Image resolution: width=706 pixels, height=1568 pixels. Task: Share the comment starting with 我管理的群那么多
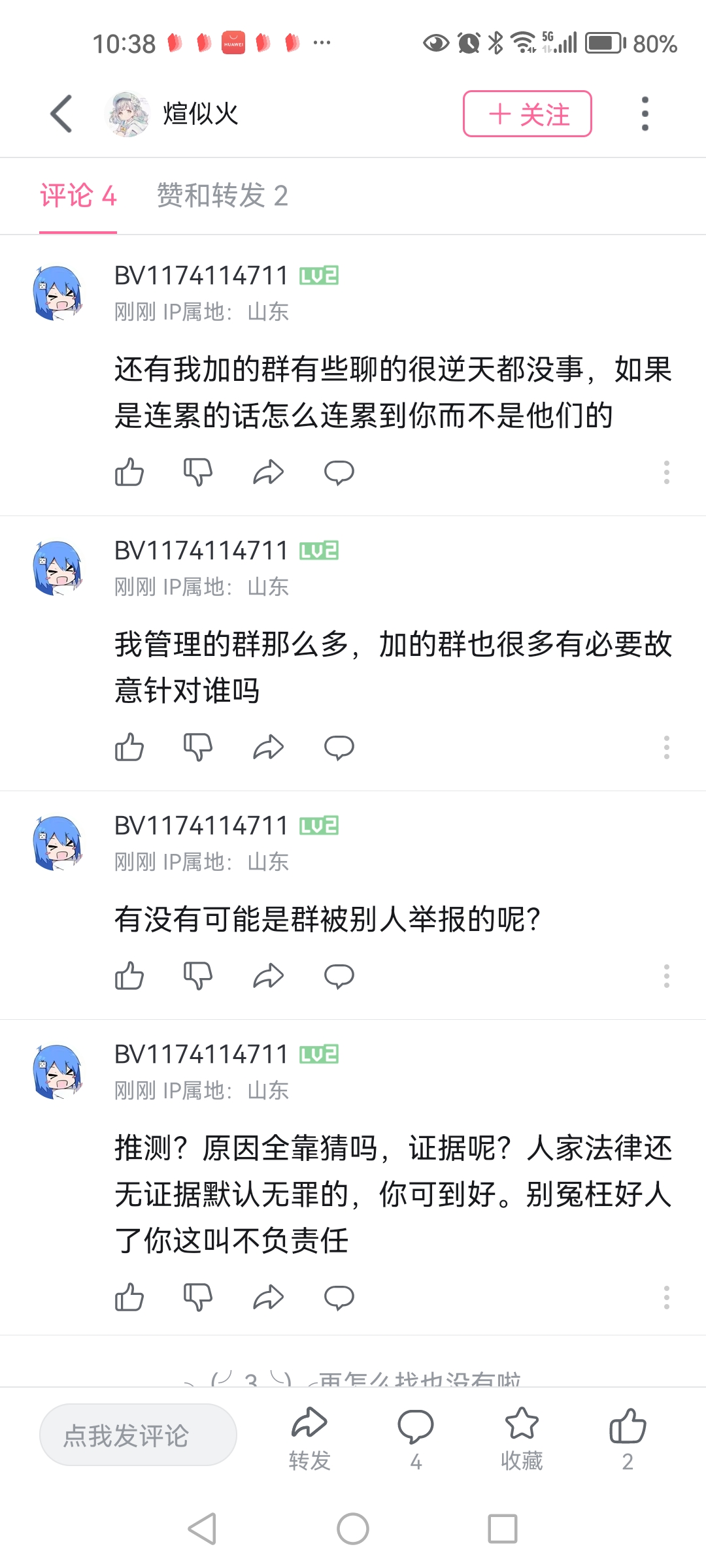[269, 747]
